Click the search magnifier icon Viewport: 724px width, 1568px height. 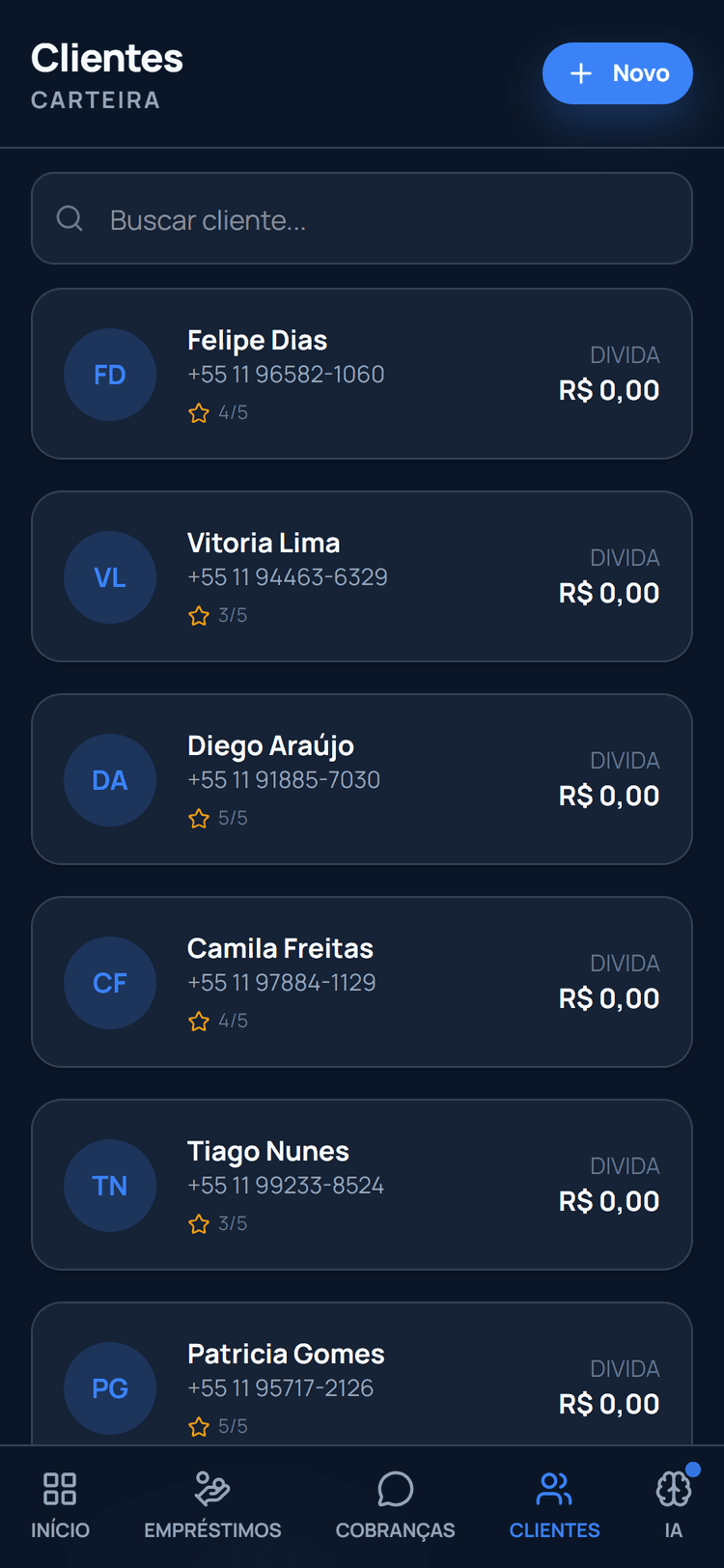tap(69, 218)
